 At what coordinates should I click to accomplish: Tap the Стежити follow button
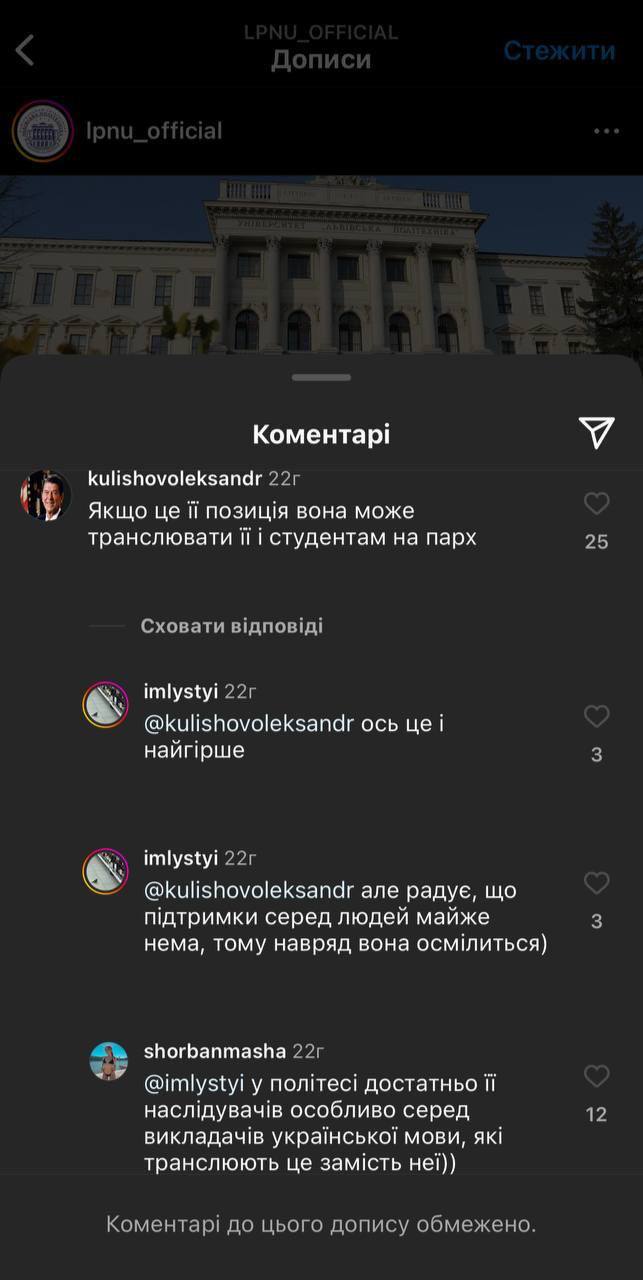tap(558, 50)
